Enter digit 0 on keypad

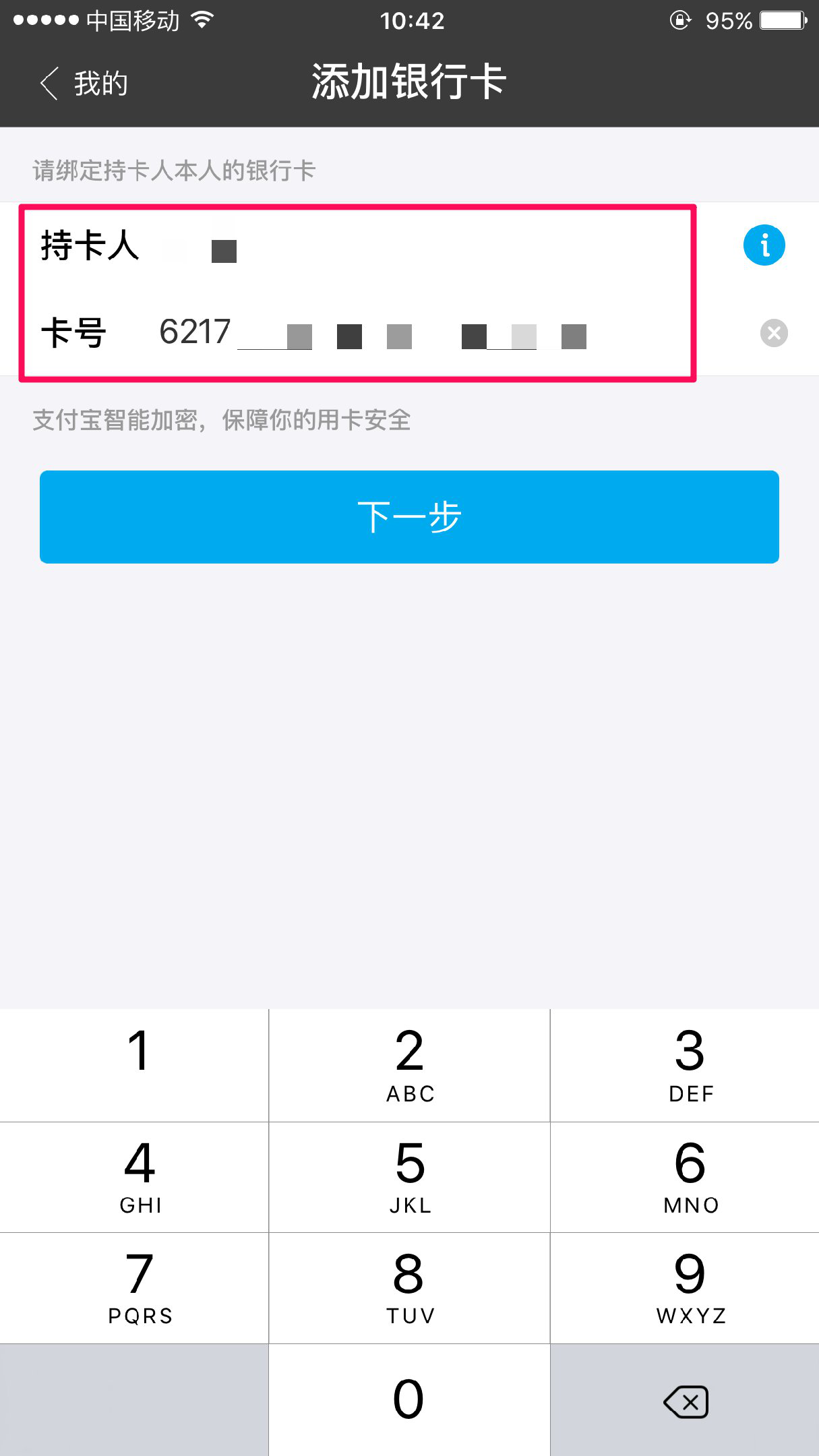click(409, 1399)
